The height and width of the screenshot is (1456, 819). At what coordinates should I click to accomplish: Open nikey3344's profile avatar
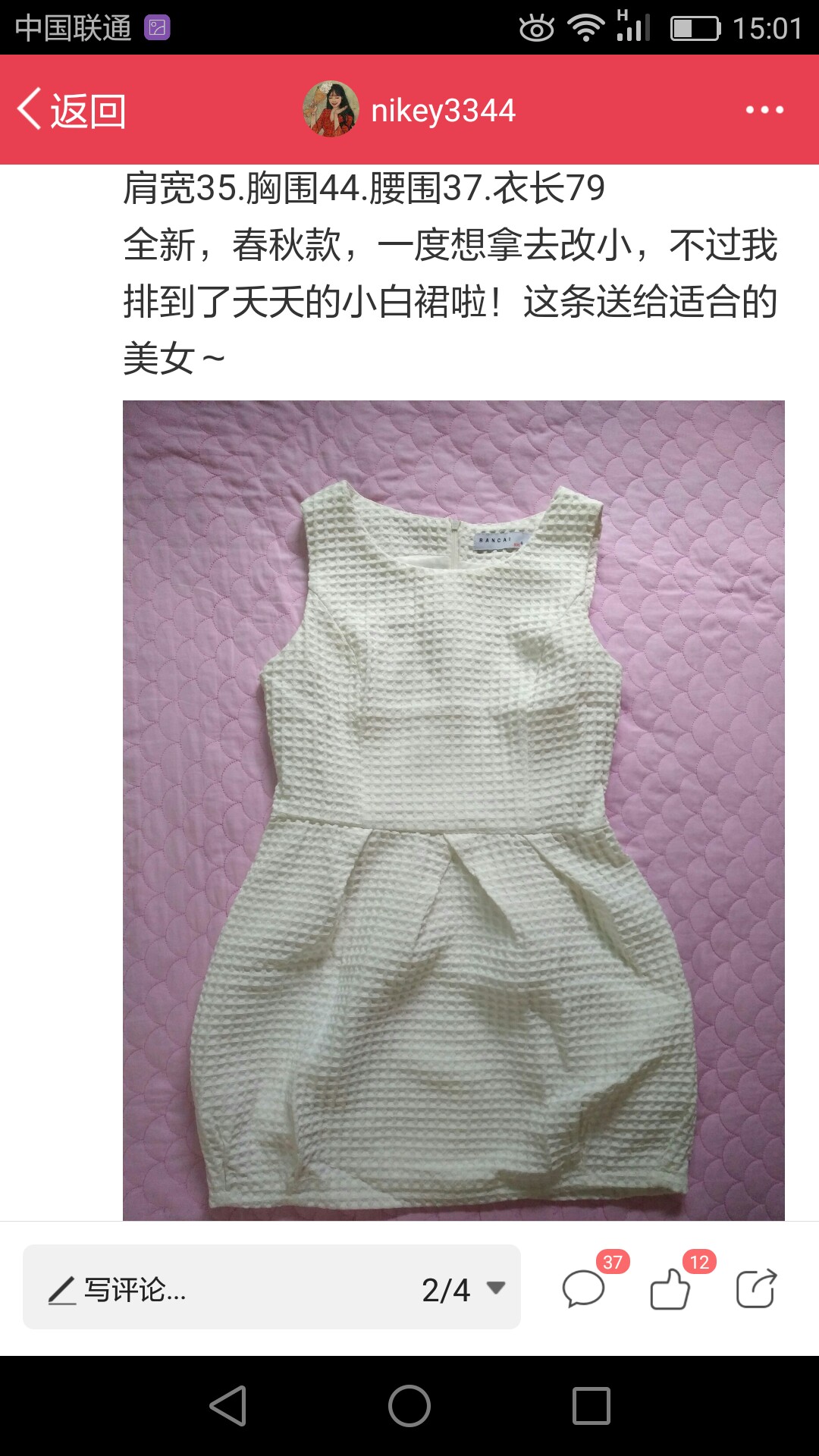331,109
